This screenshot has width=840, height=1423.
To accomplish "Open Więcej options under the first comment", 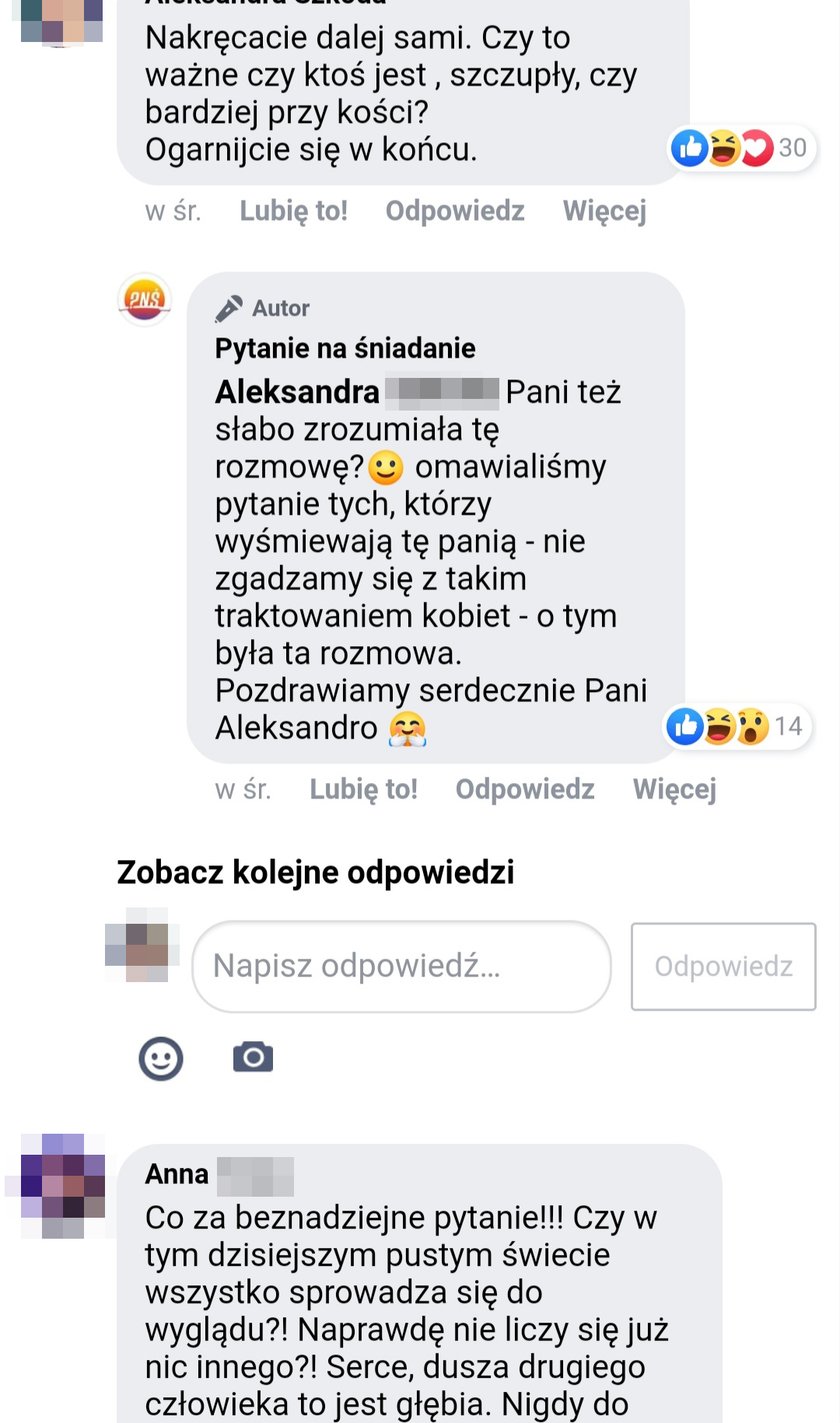I will (x=604, y=211).
